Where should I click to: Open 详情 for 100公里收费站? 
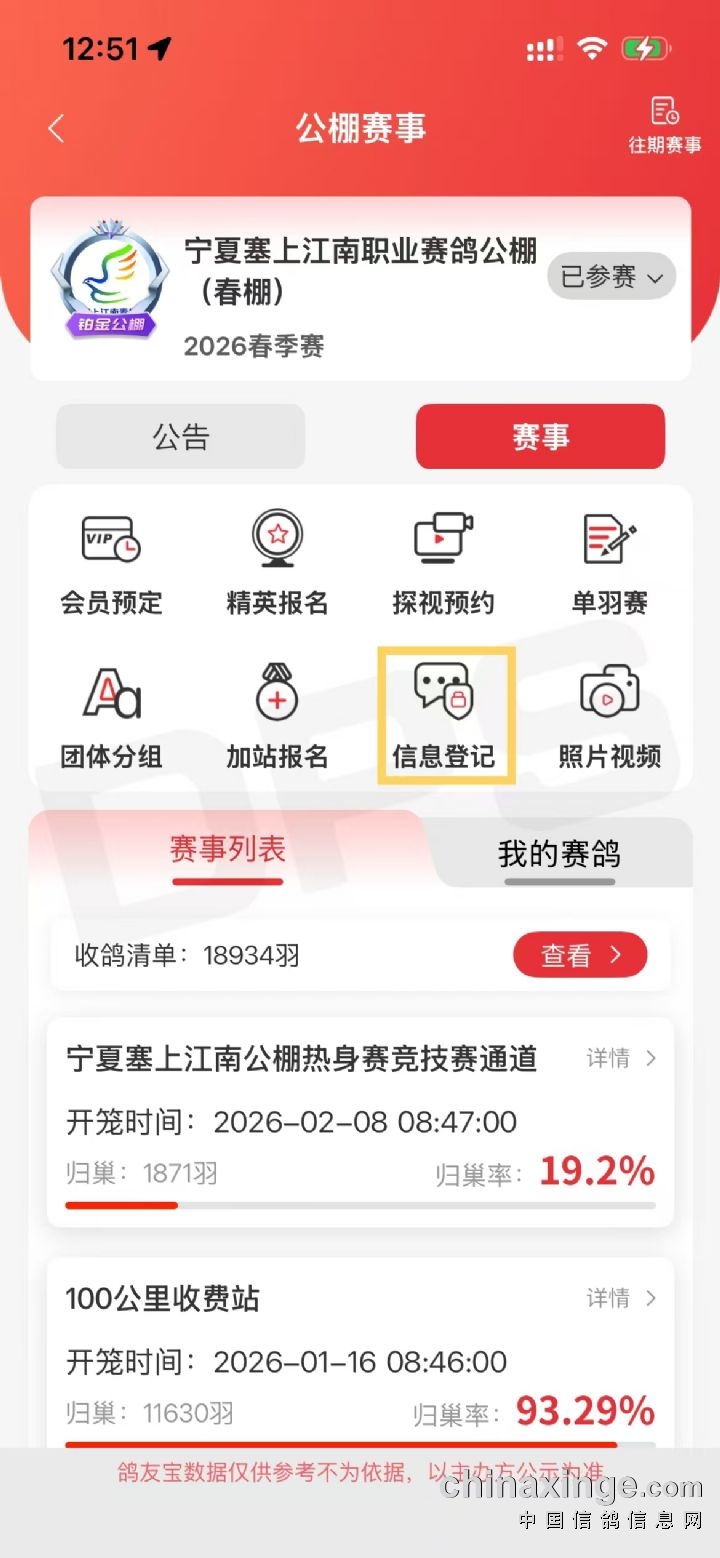tap(621, 1299)
